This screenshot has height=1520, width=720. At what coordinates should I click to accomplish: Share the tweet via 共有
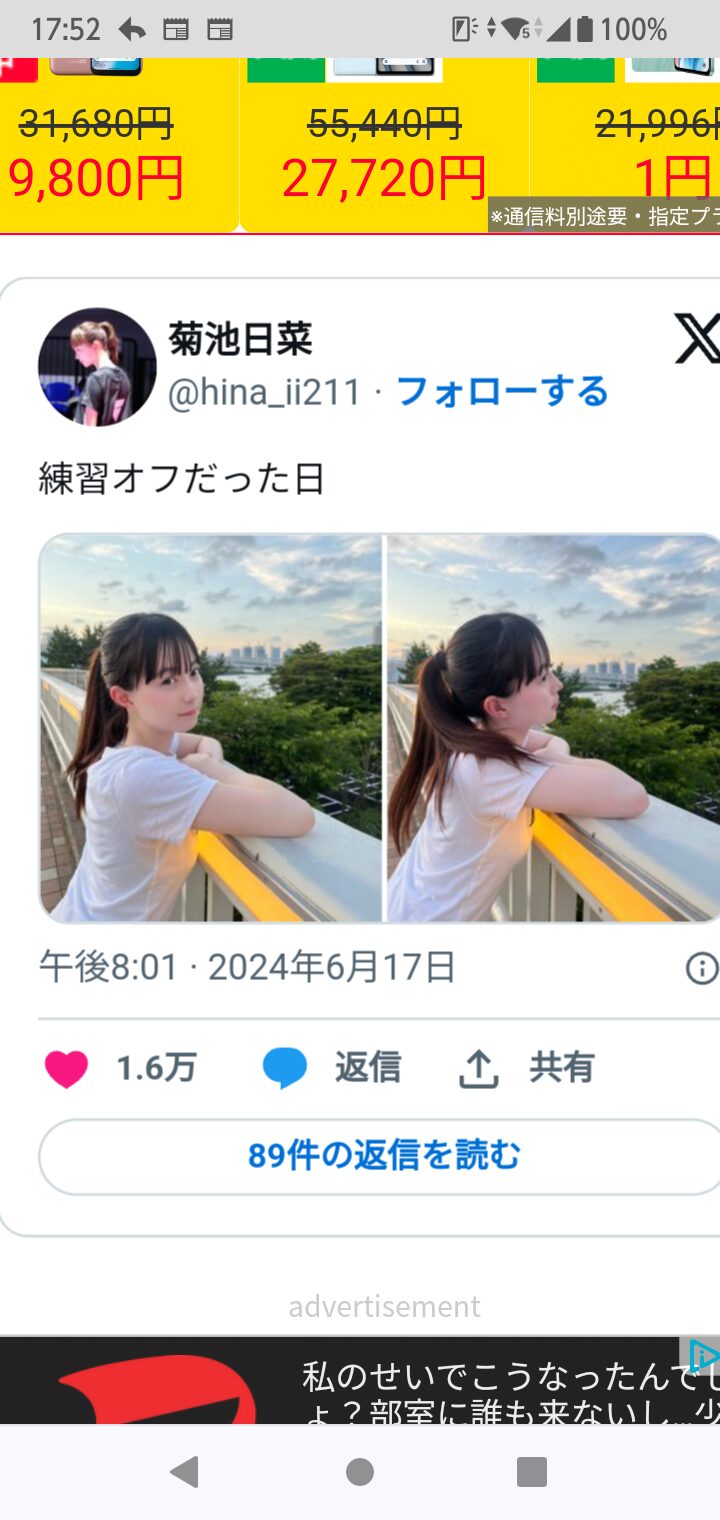pyautogui.click(x=526, y=1068)
